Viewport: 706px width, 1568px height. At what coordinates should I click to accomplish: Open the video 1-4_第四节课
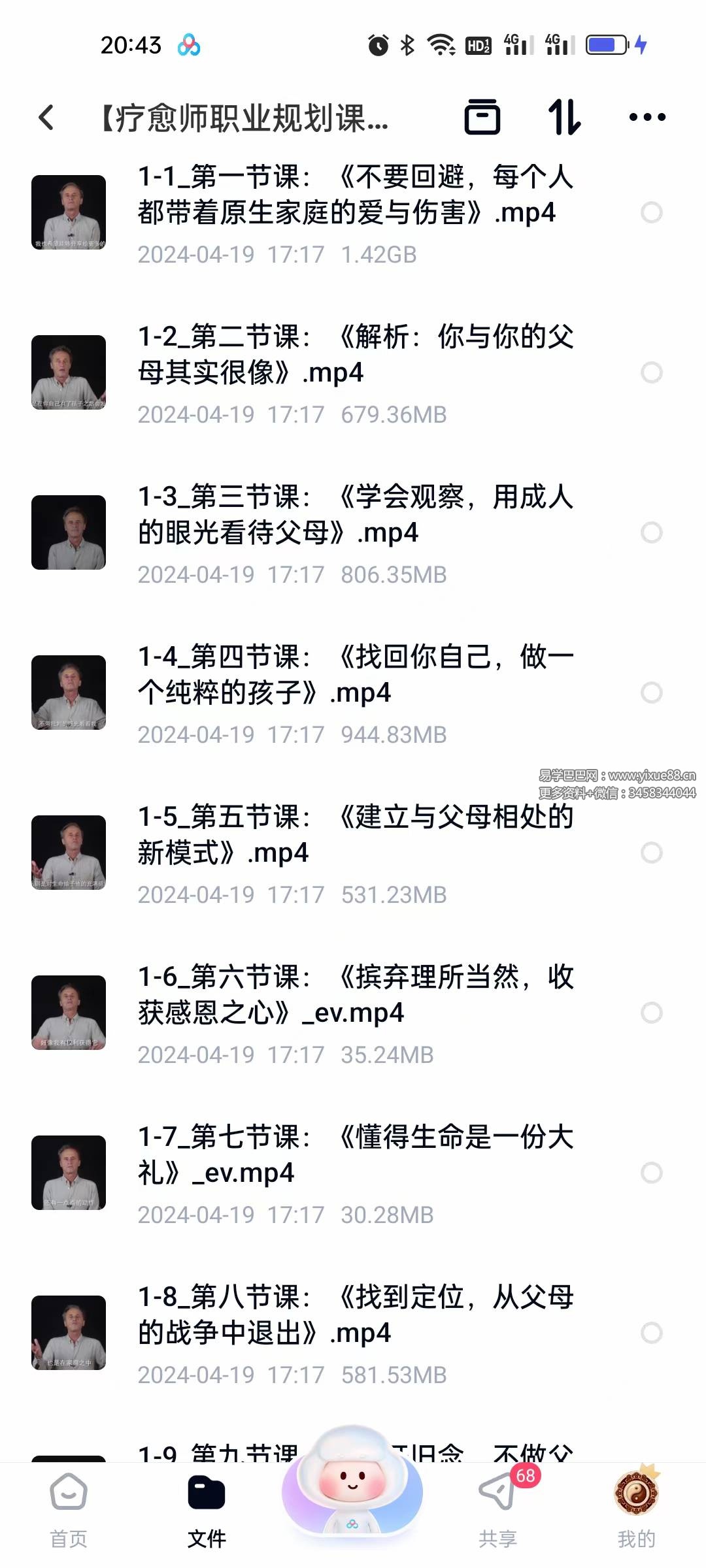[355, 675]
